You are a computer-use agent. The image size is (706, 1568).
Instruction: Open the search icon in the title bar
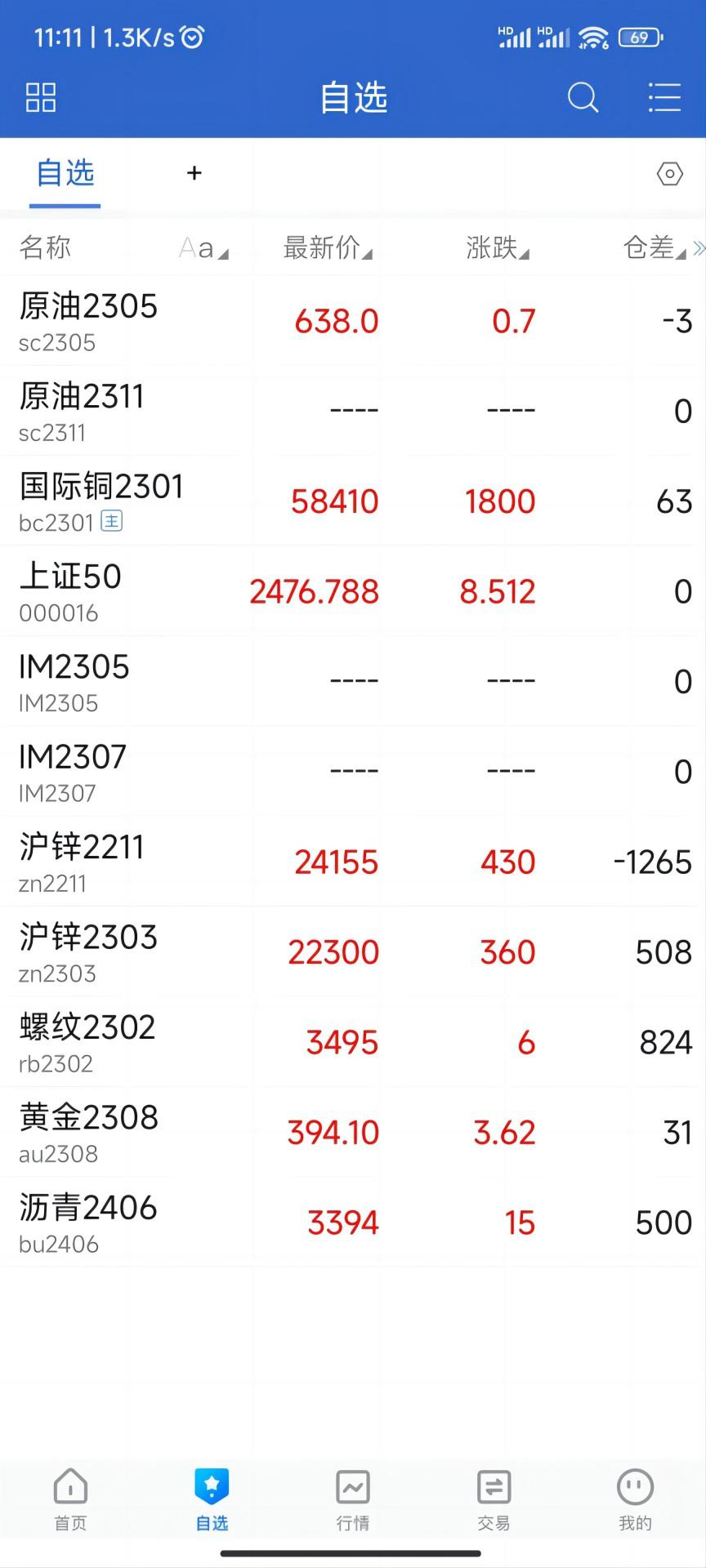pos(583,97)
